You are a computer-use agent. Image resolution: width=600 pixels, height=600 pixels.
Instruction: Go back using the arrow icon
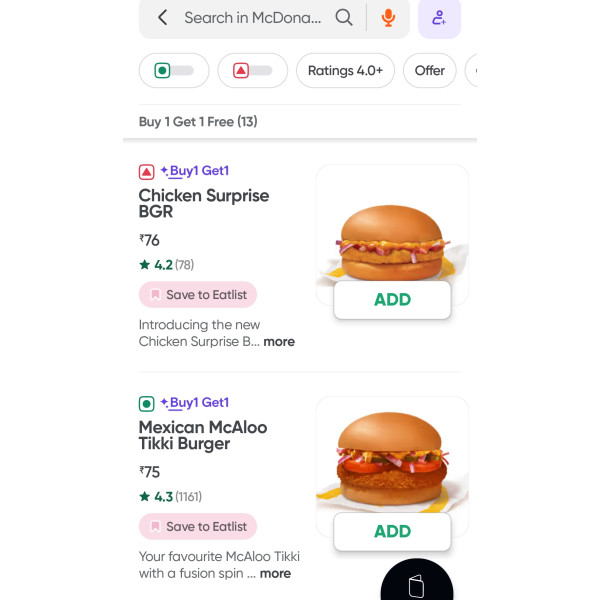163,18
